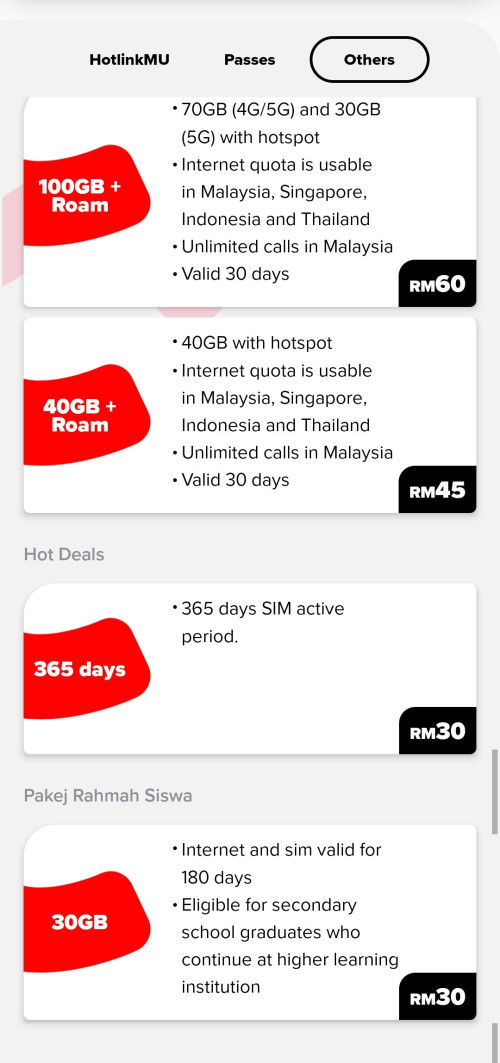This screenshot has height=1063, width=500.
Task: Switch to the HotlinkMU tab
Action: 129,60
